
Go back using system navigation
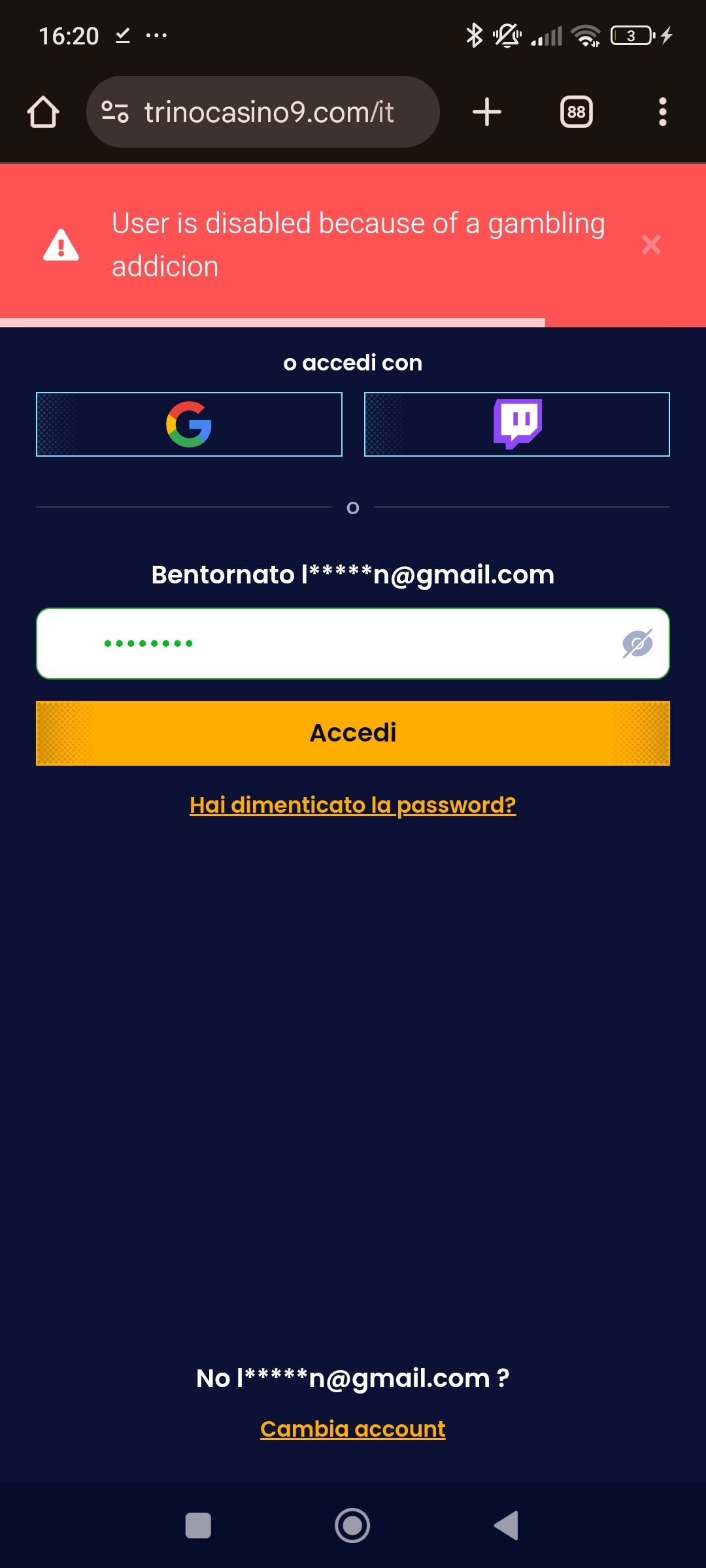coord(507,1526)
